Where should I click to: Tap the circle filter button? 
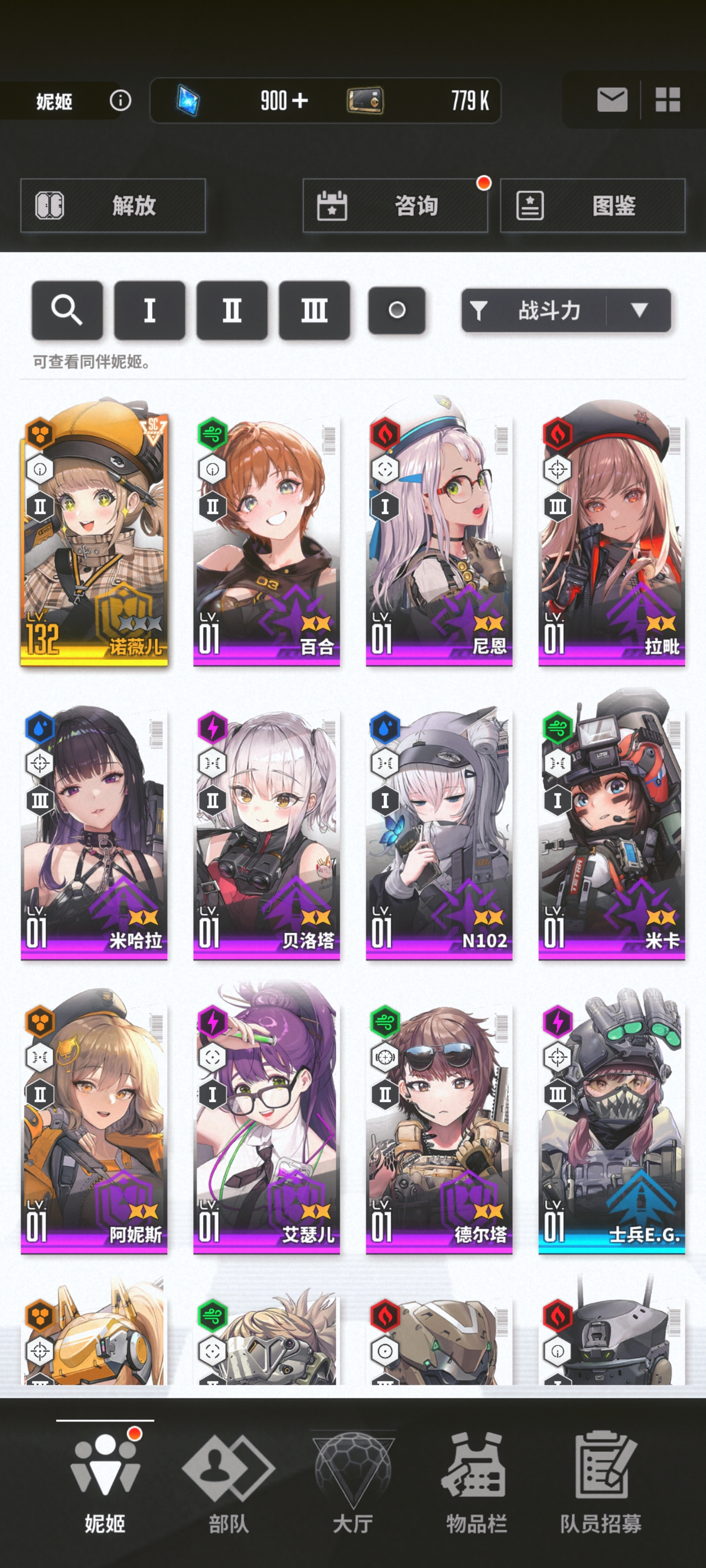[397, 311]
